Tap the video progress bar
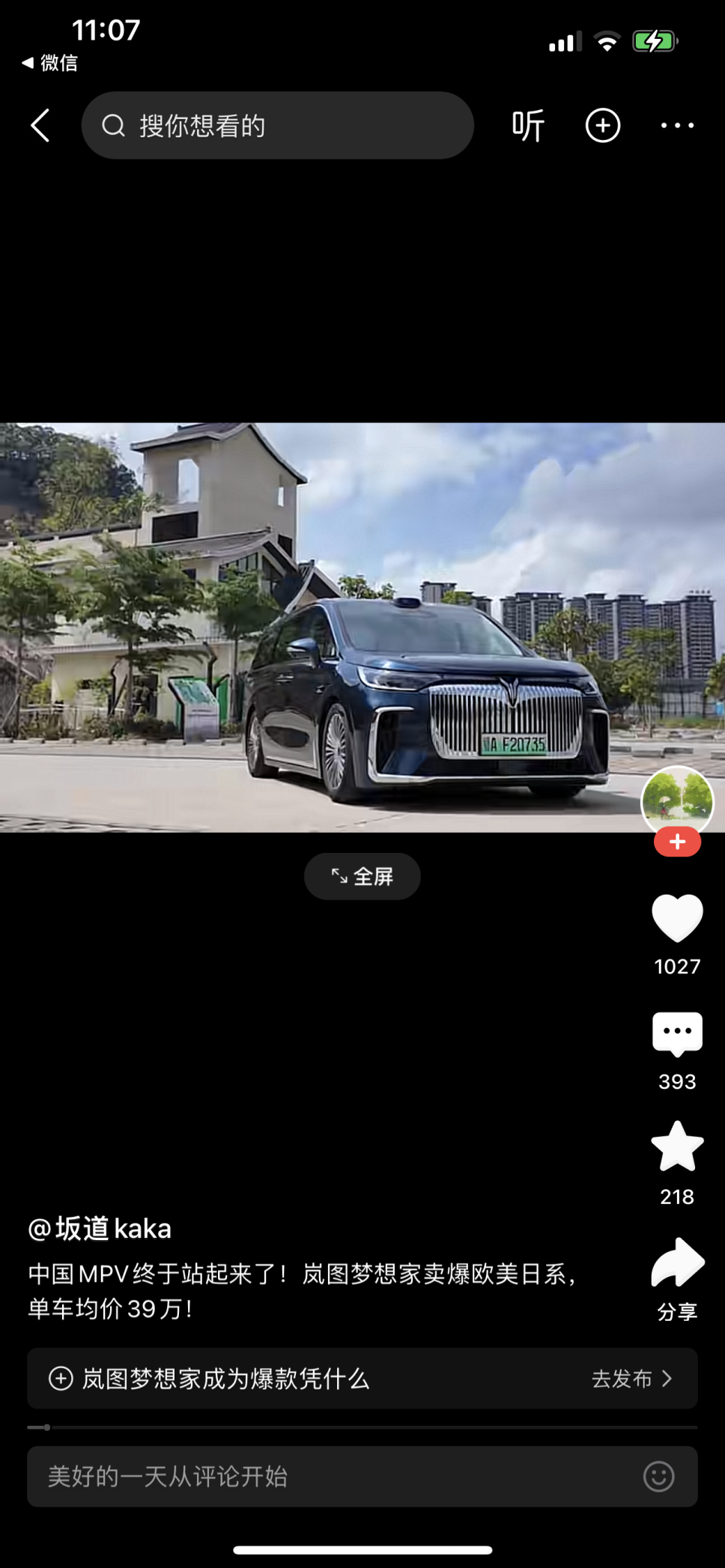Screen dimensions: 725x1568 pos(362,1427)
